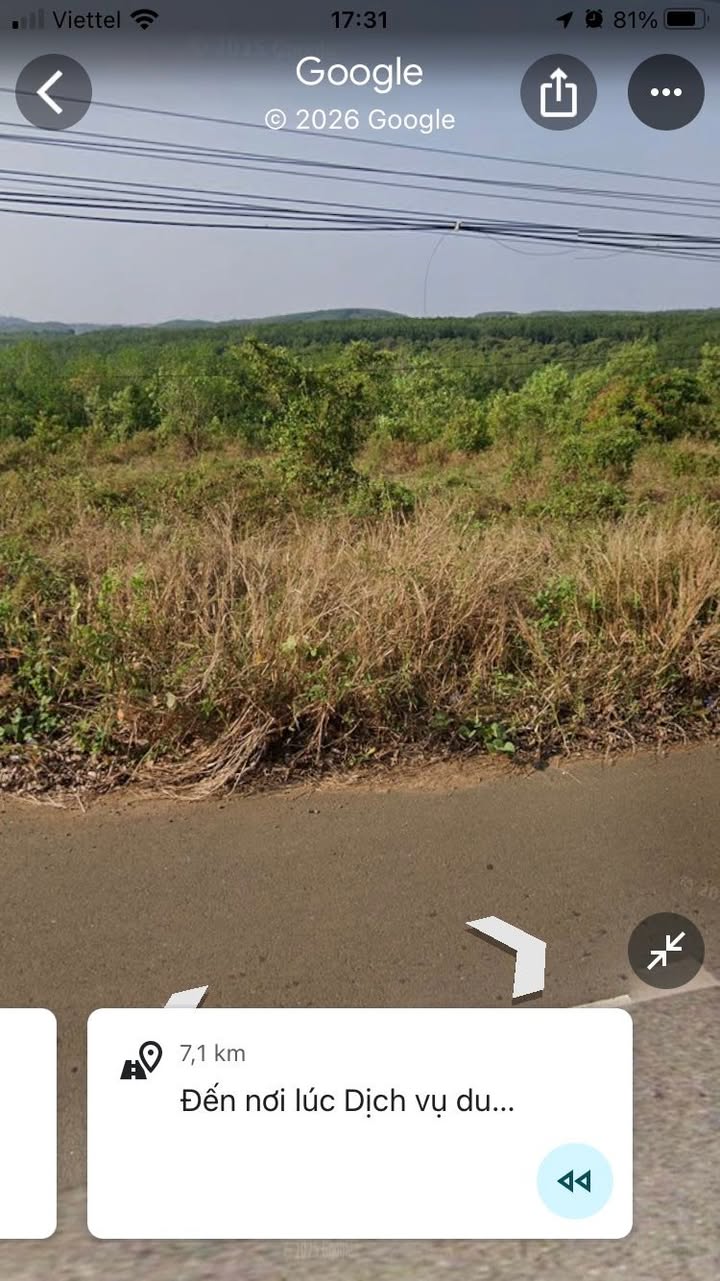
Task: Open the 7,1 km route step card
Action: (x=360, y=1123)
